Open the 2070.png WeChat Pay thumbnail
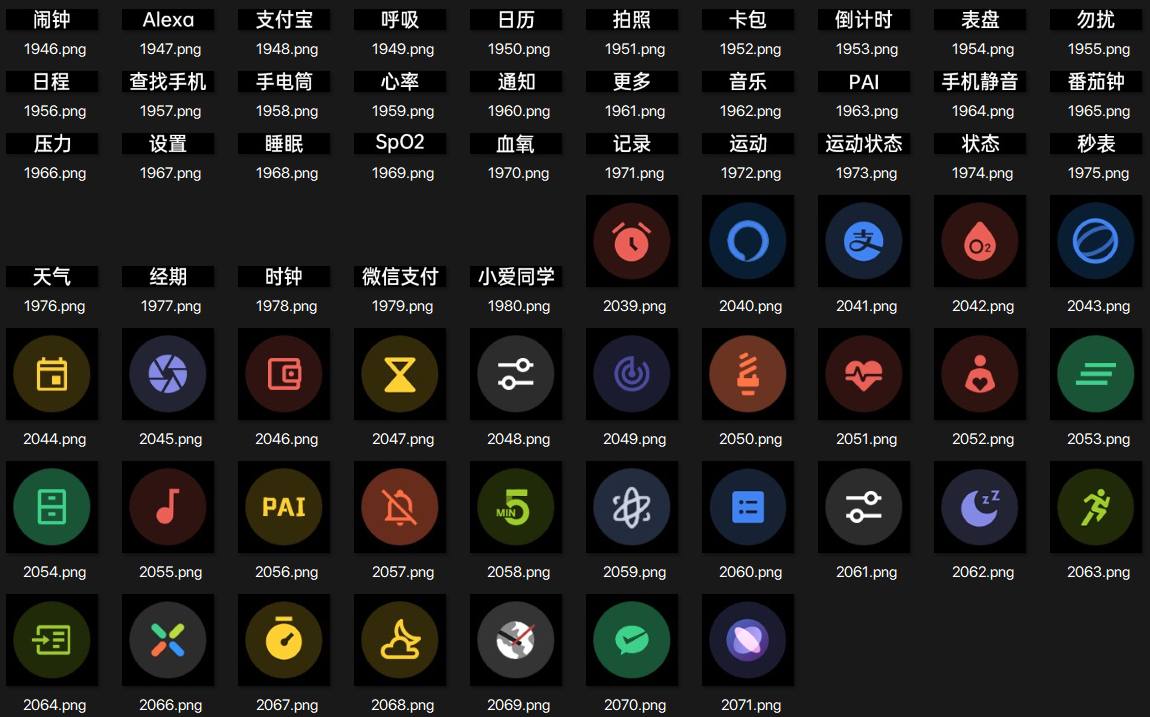1150x717 pixels. [632, 640]
